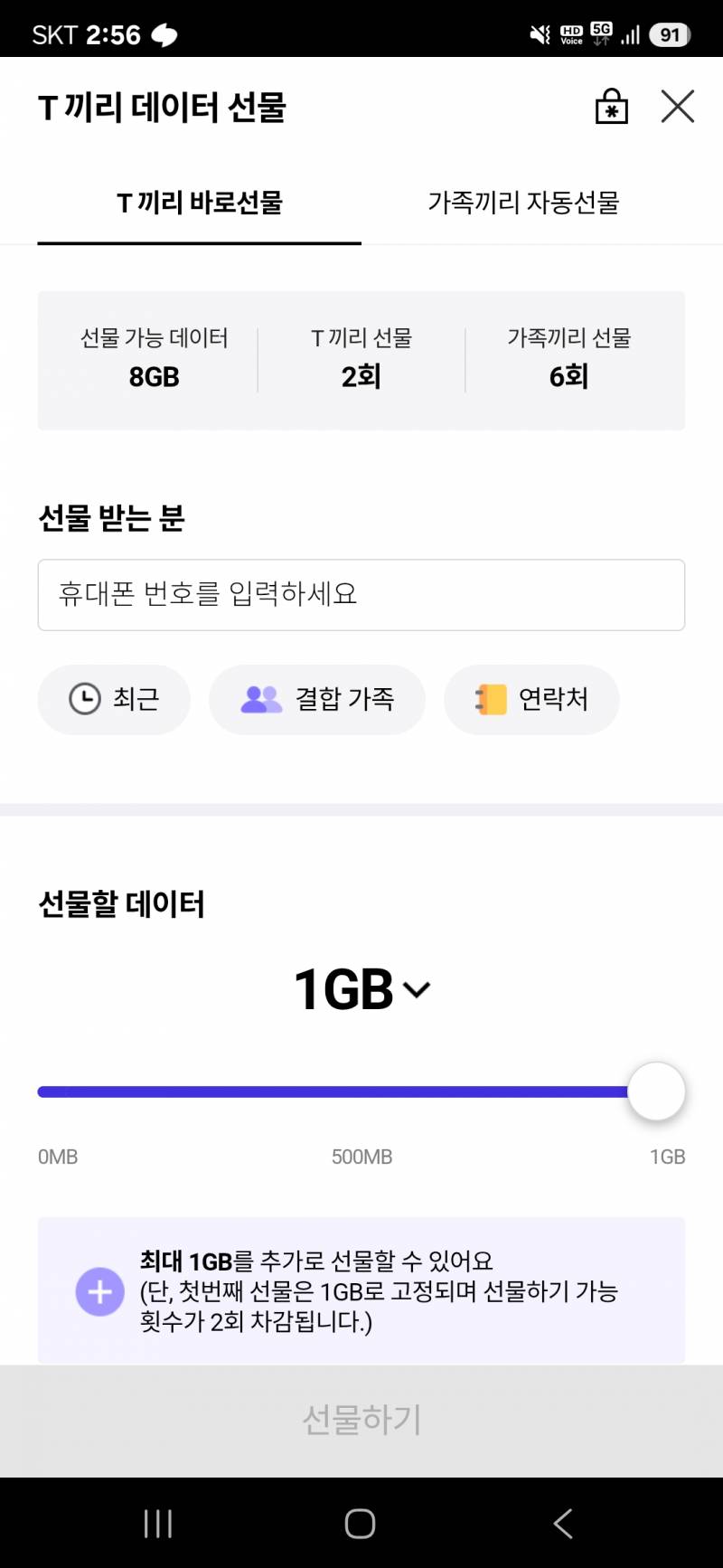Tap the lock icon in the header
The image size is (723, 1568).
[611, 106]
